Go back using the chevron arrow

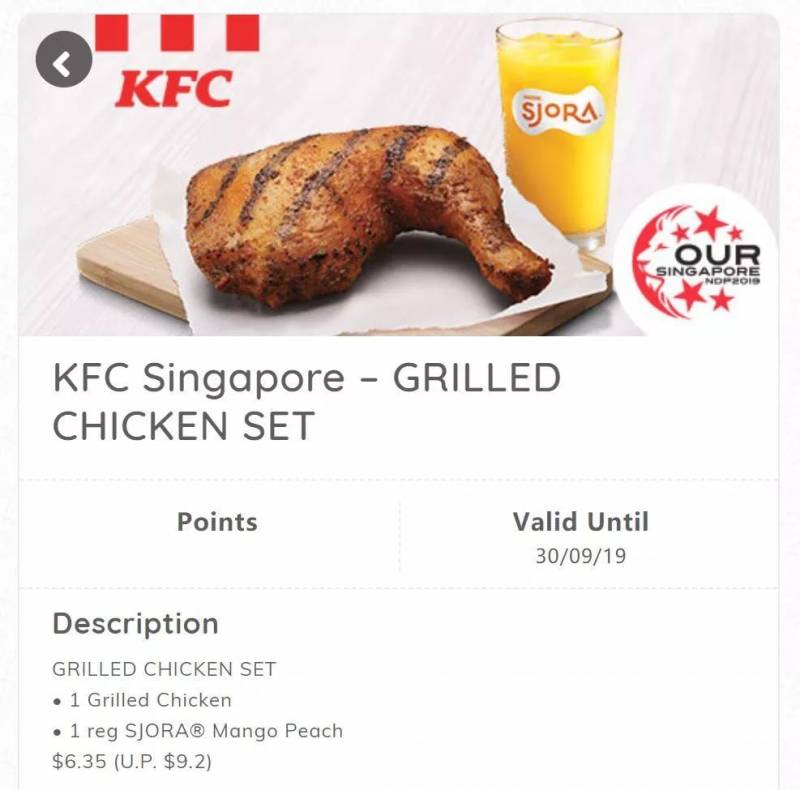point(63,64)
